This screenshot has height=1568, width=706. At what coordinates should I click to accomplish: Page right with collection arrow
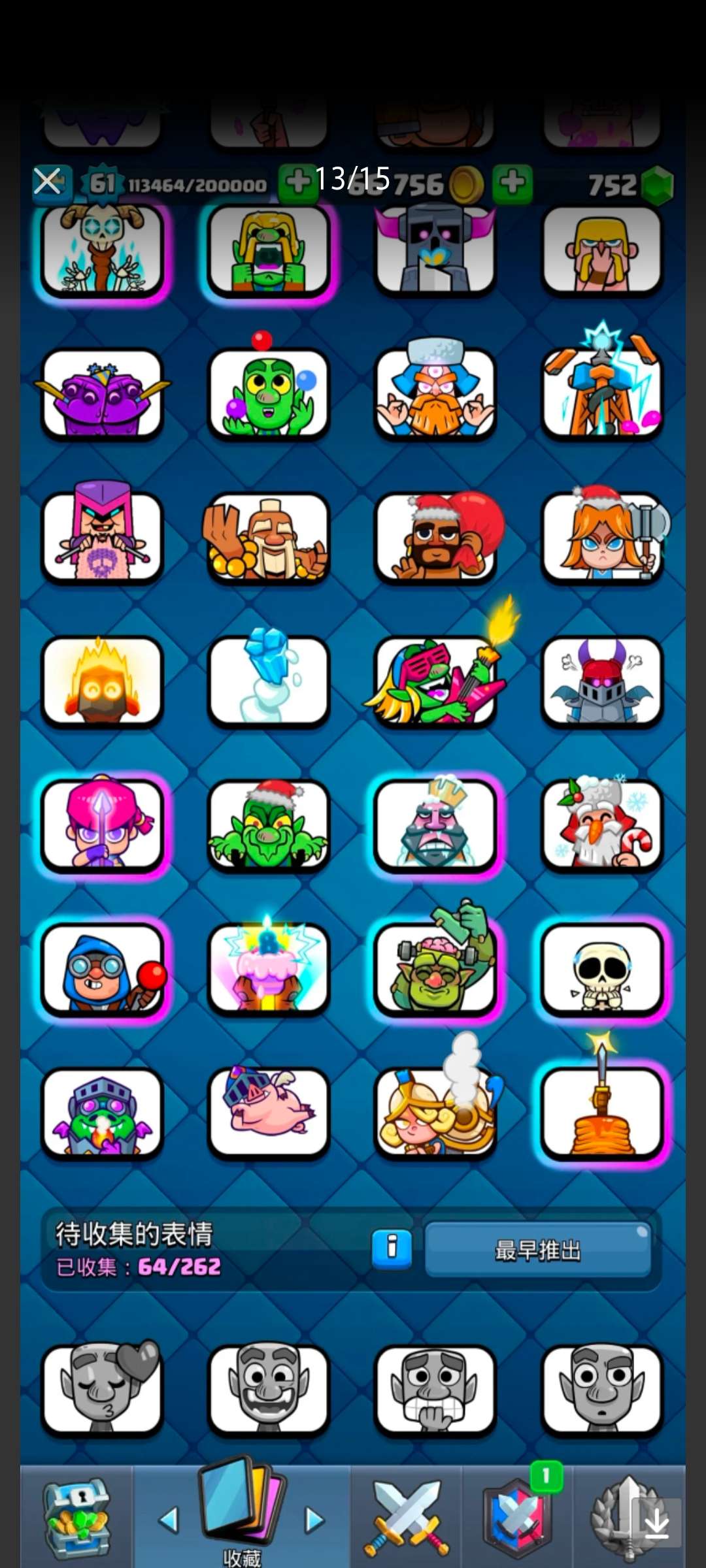[314, 1520]
